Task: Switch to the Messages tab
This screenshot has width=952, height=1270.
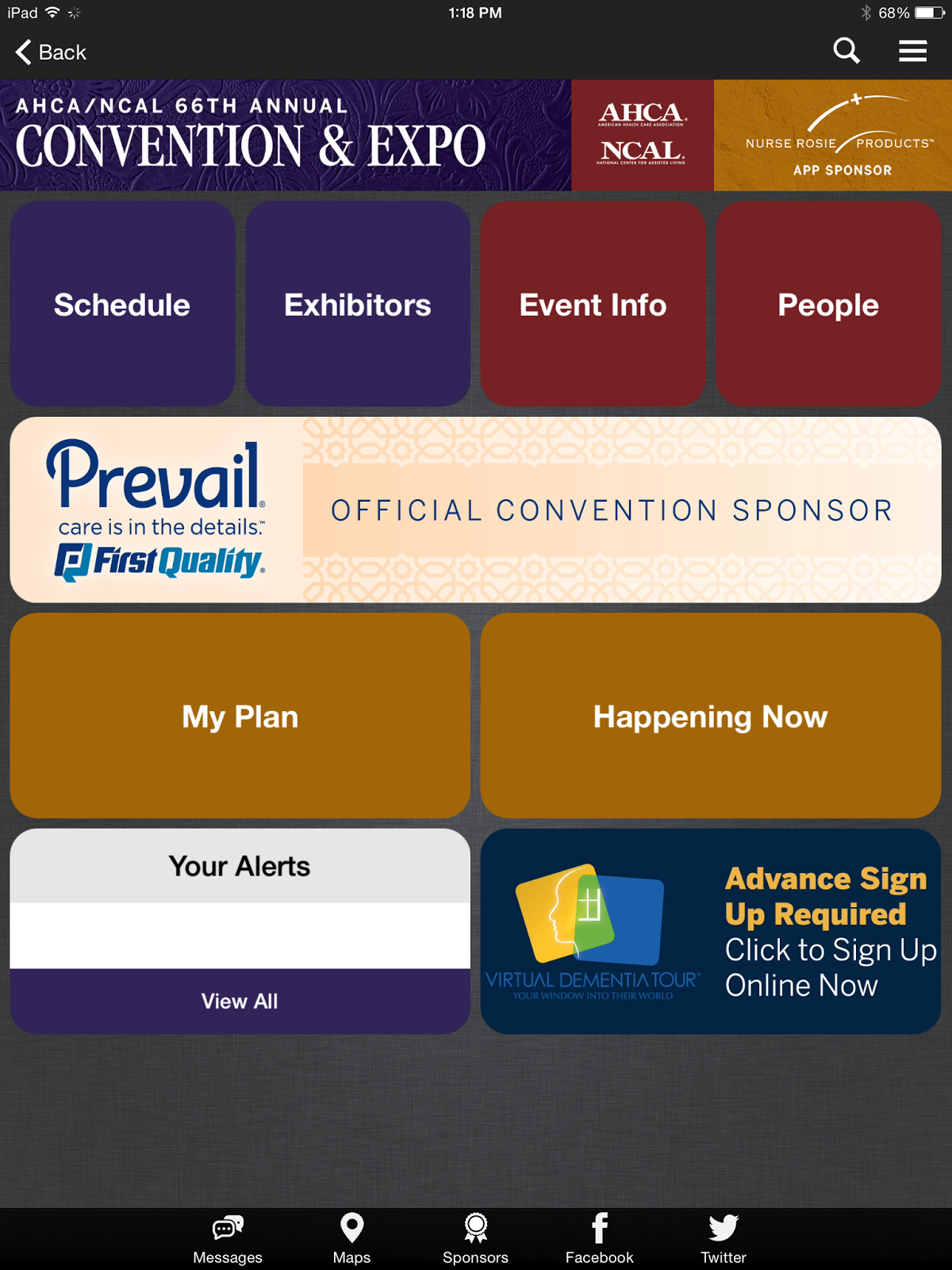Action: point(228,1238)
